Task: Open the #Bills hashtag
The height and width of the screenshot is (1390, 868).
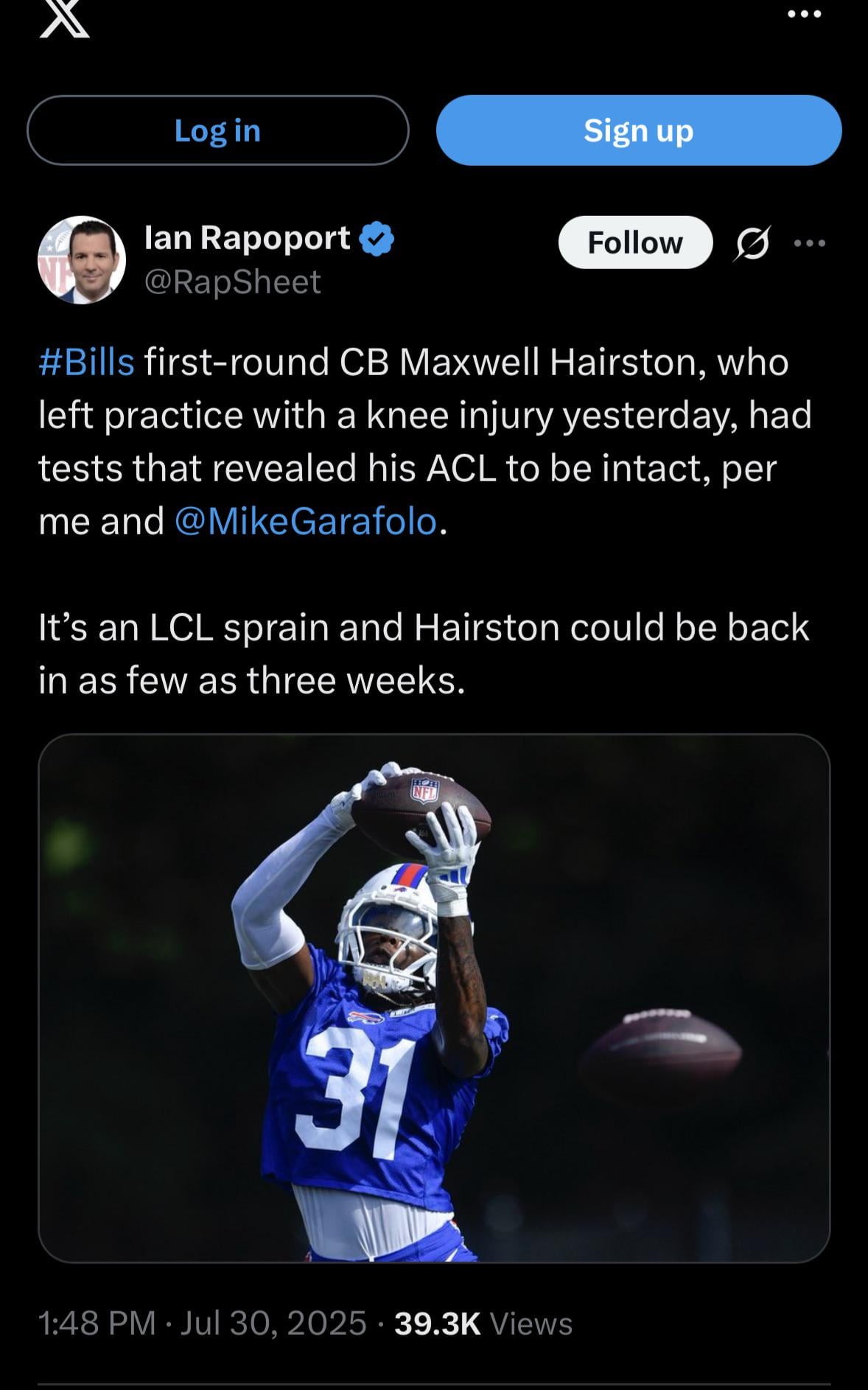Action: pos(86,363)
